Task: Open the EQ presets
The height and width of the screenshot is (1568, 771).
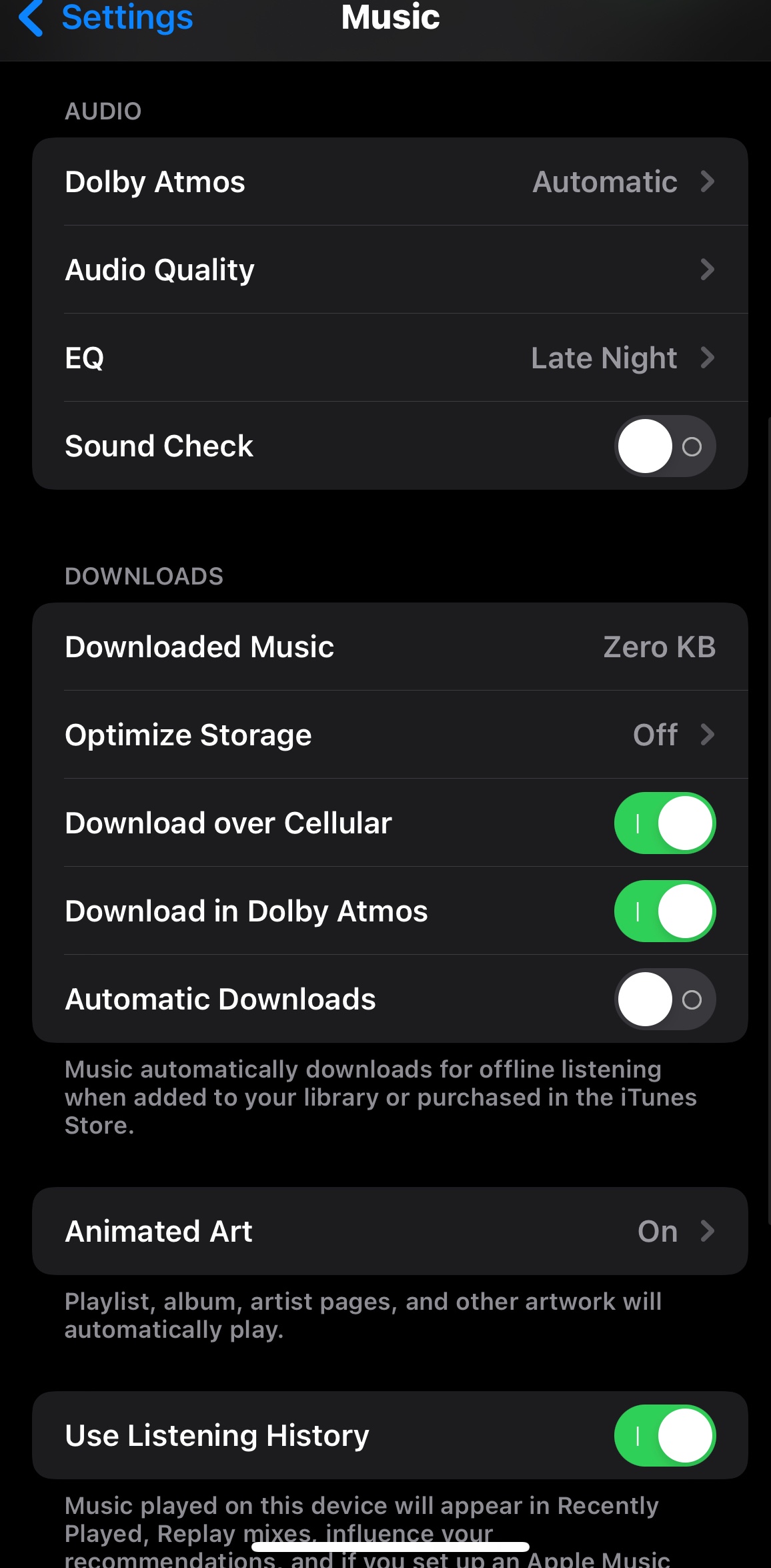Action: pos(390,358)
